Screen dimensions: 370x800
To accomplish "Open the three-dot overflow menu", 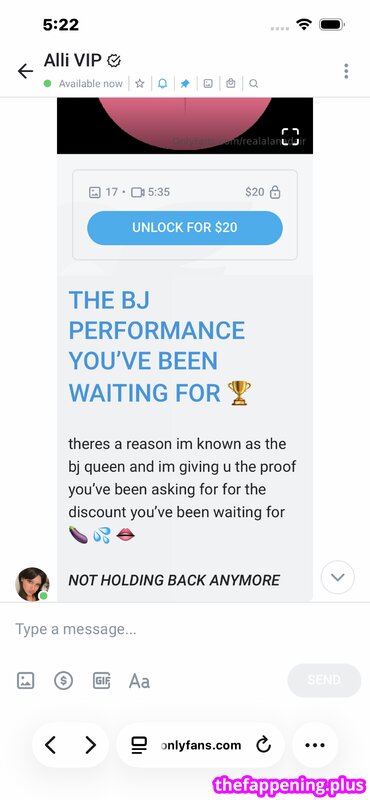I will 346,71.
